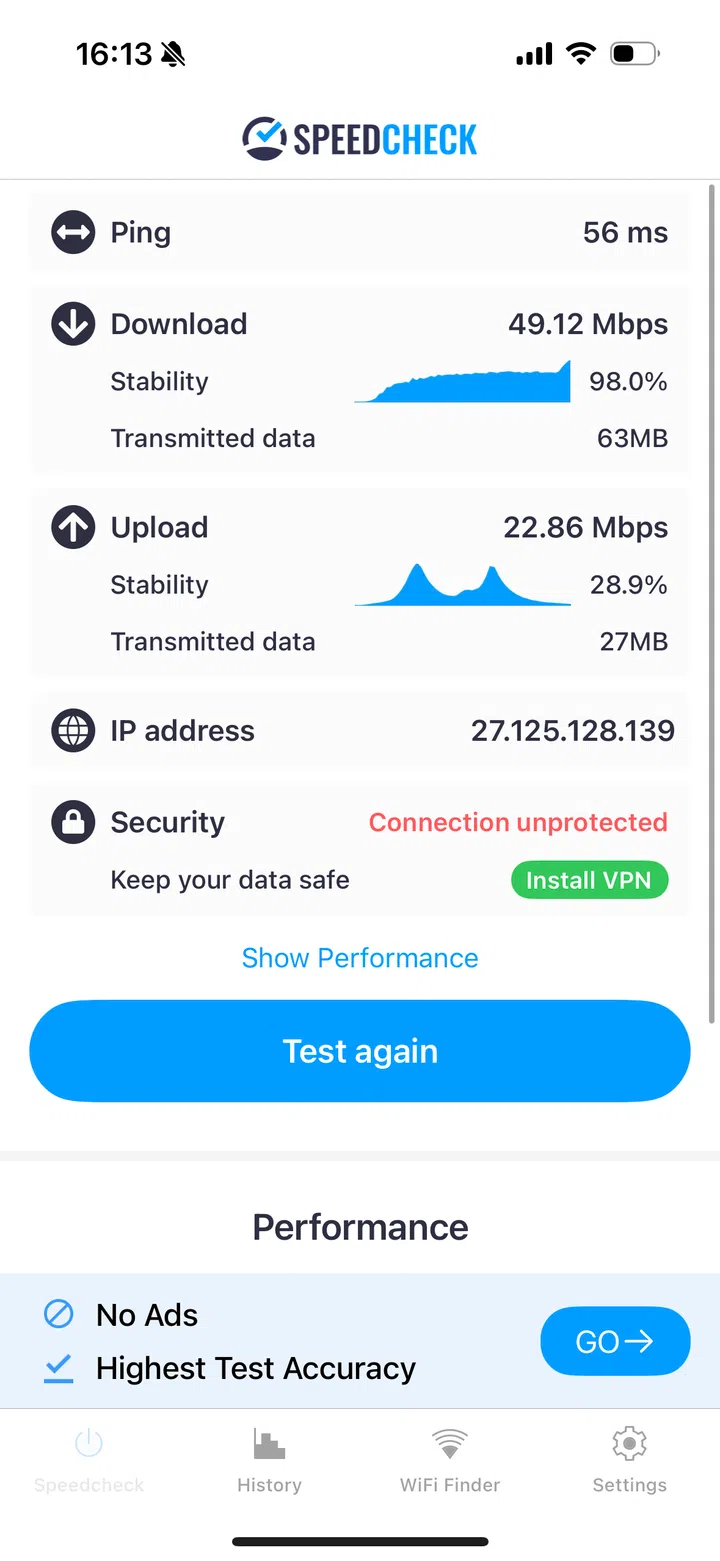720x1561 pixels.
Task: Tap the GO button in the promo banner
Action: coord(615,1341)
